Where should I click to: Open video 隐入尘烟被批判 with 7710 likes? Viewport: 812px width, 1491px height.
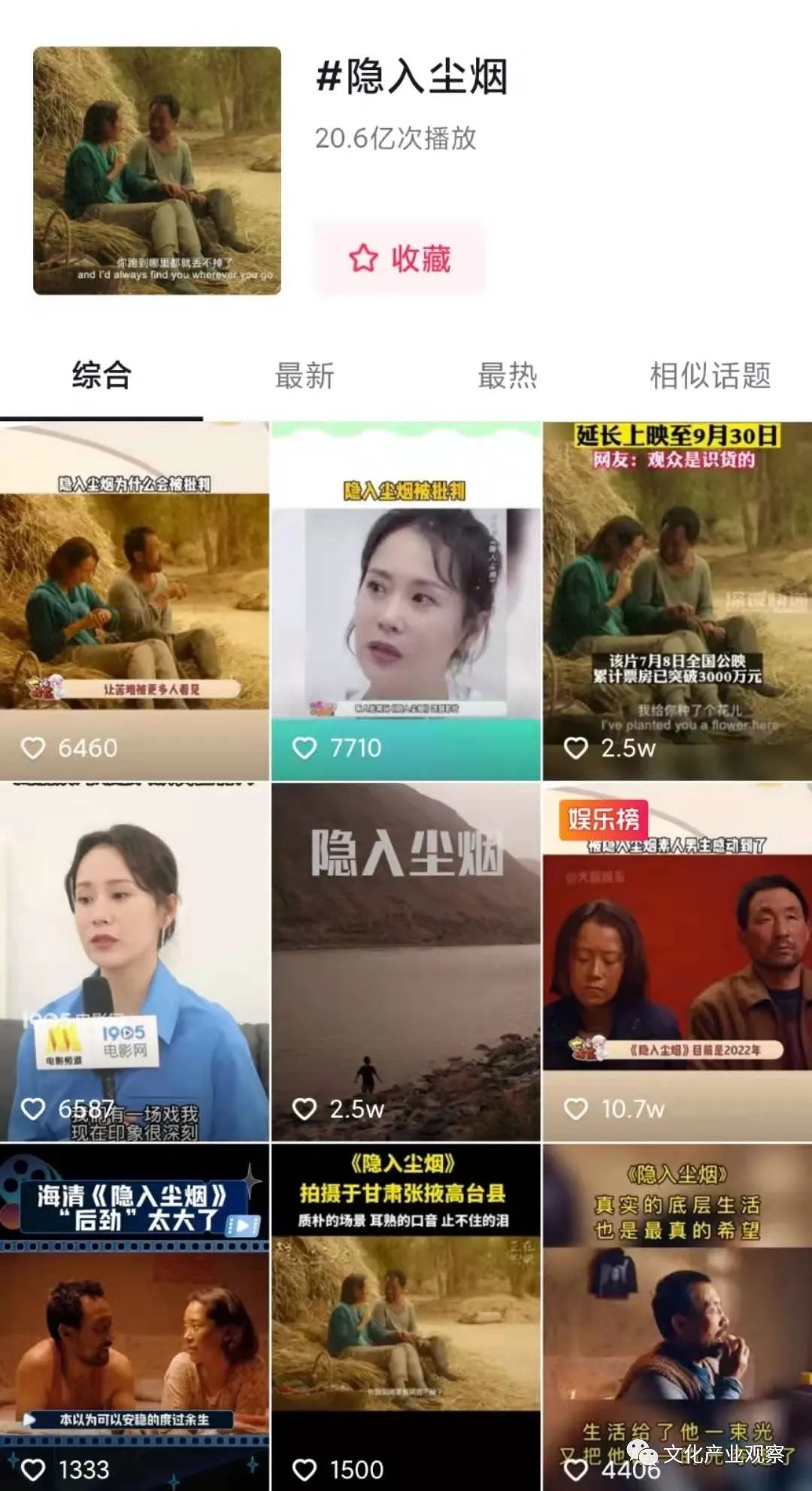406,602
